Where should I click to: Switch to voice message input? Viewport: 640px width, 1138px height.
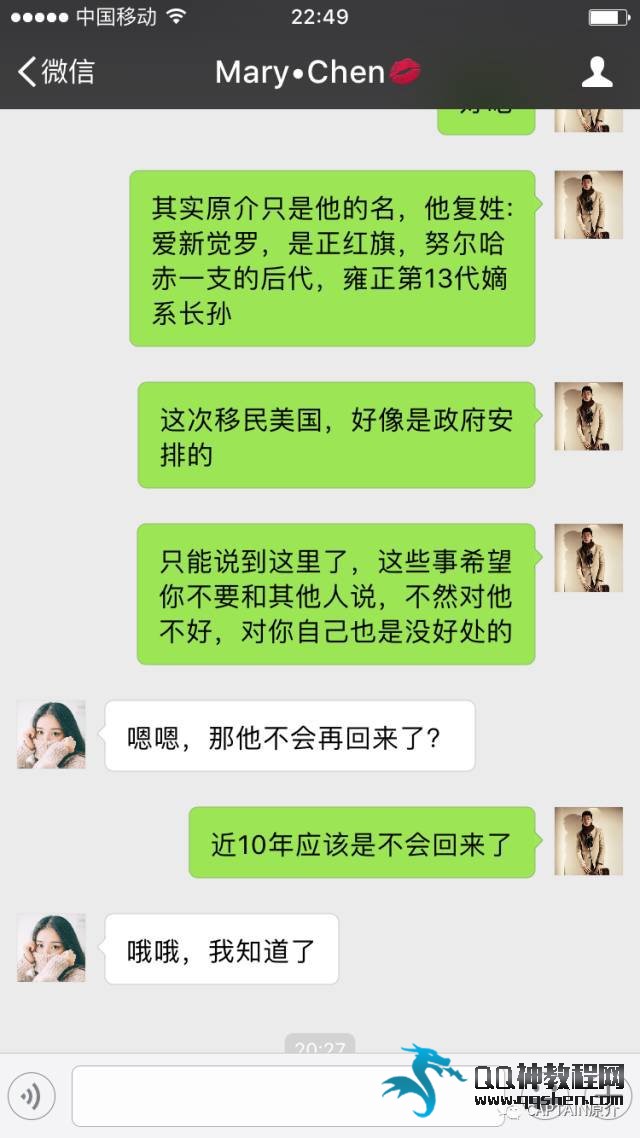pos(32,1096)
